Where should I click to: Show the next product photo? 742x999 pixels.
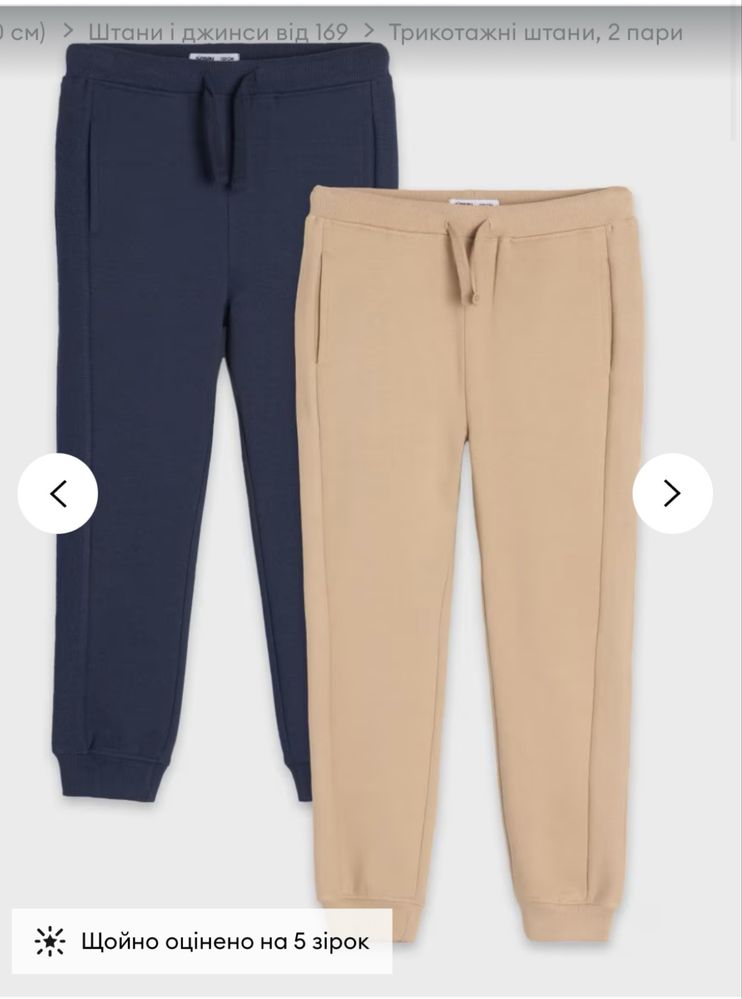(672, 493)
